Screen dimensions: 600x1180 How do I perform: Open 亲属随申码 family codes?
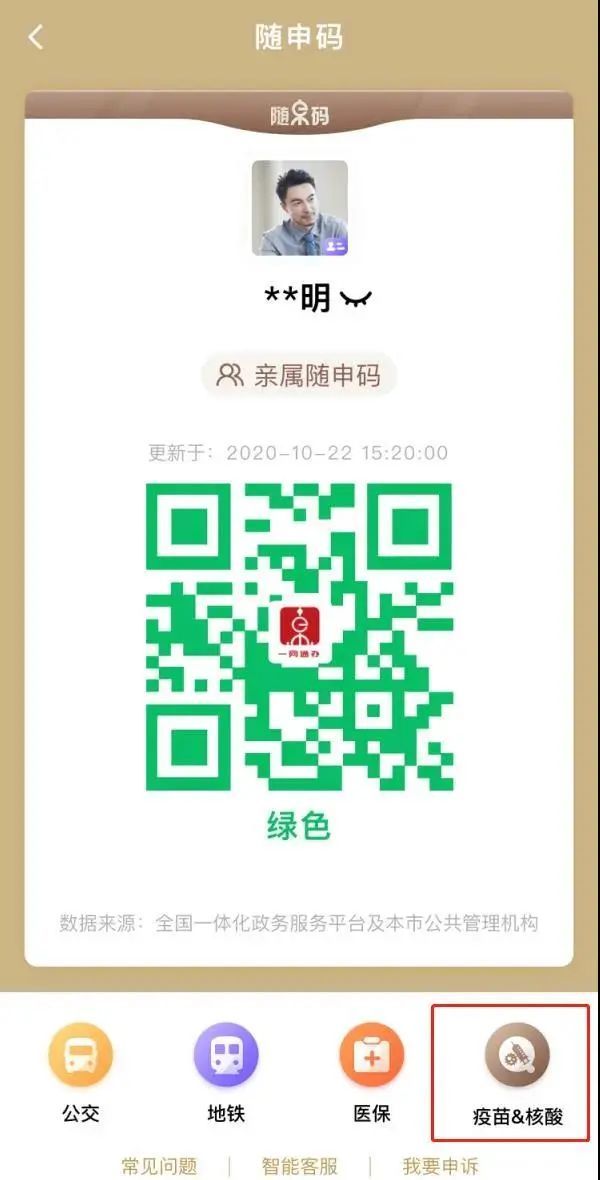click(299, 375)
